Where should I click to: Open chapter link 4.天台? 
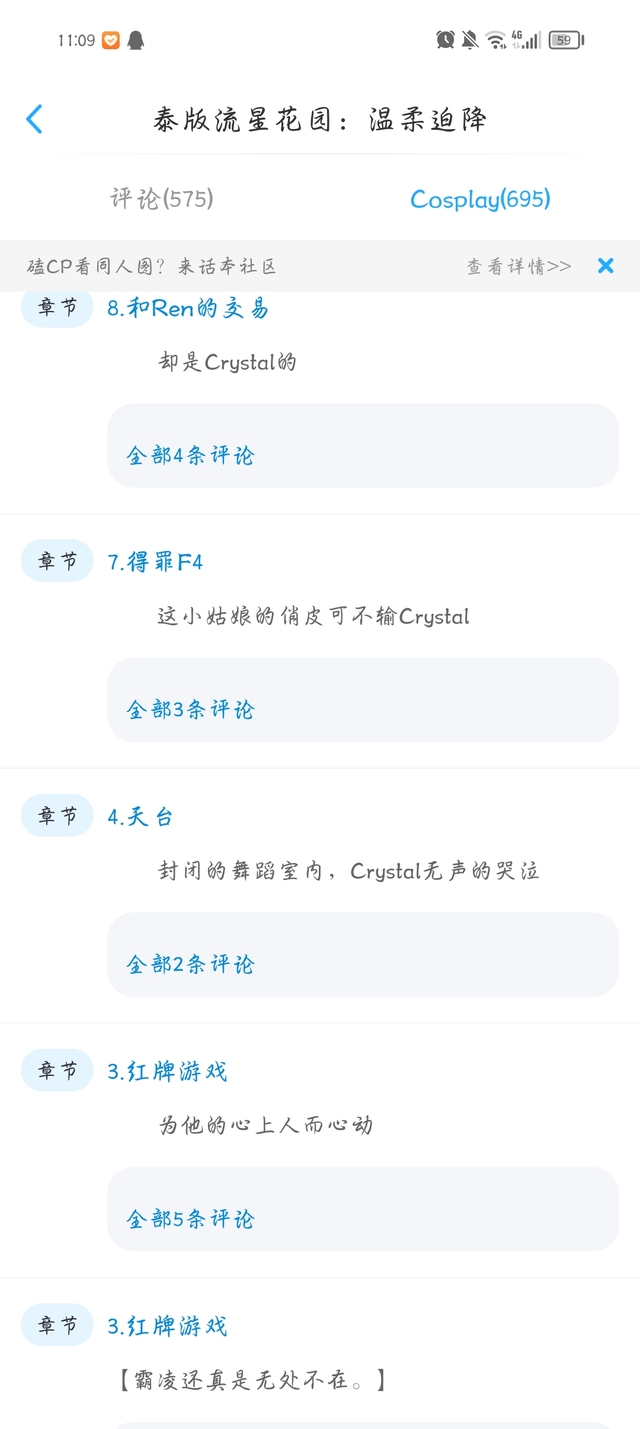coord(141,816)
